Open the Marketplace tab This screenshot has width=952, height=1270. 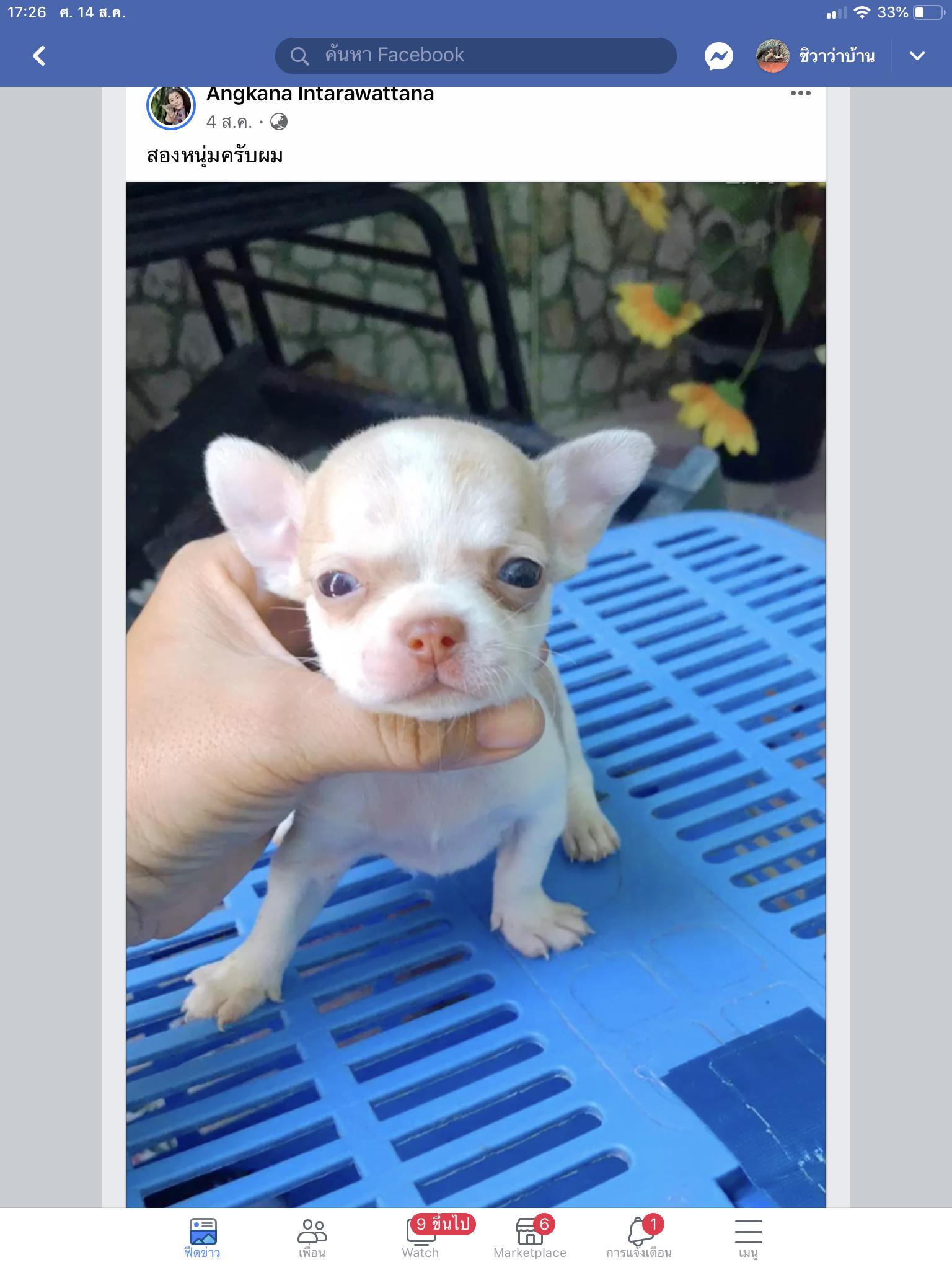point(530,1238)
